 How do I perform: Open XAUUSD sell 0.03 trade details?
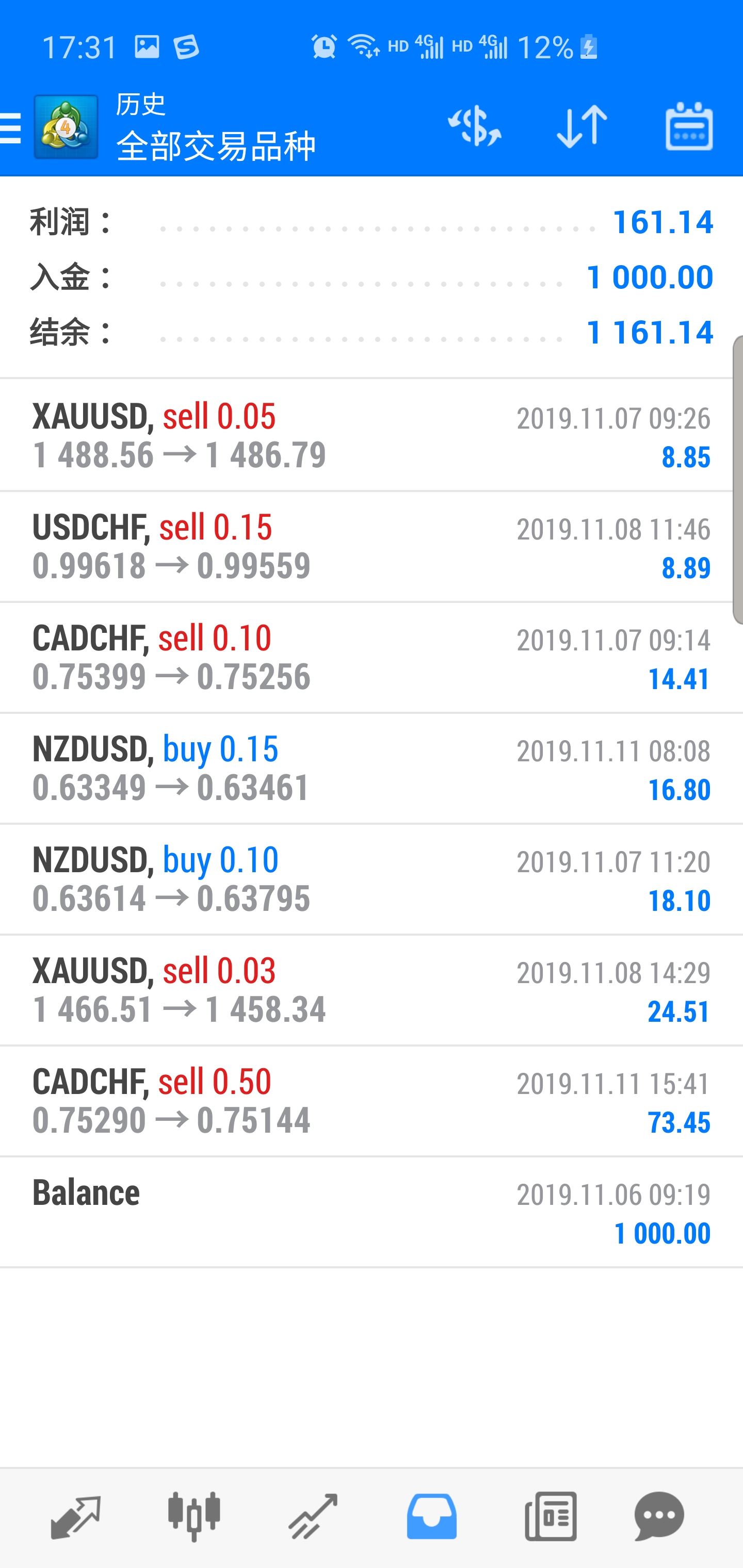[372, 990]
